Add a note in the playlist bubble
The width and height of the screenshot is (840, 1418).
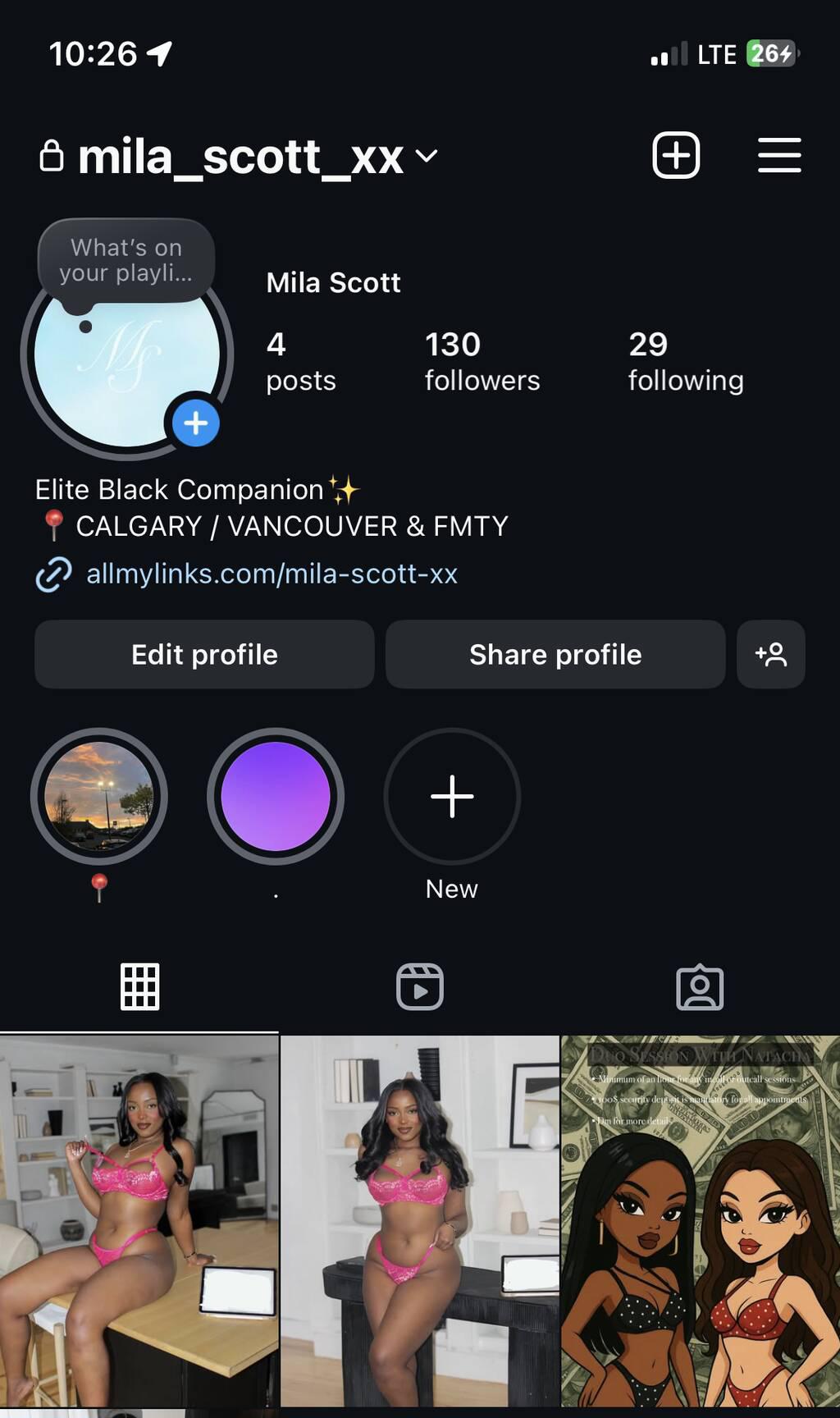click(x=126, y=261)
